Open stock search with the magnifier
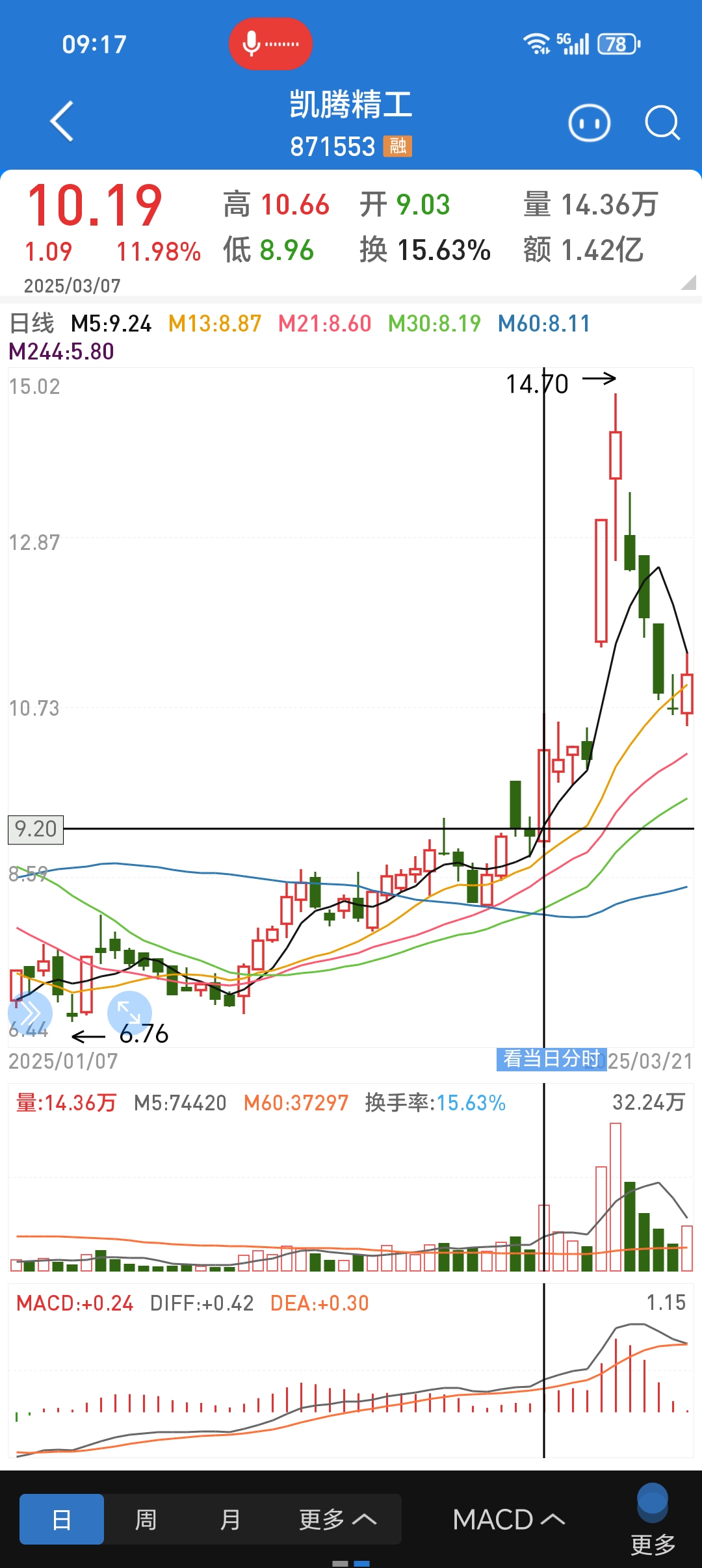Screen dimensions: 702x1568 pos(662,123)
